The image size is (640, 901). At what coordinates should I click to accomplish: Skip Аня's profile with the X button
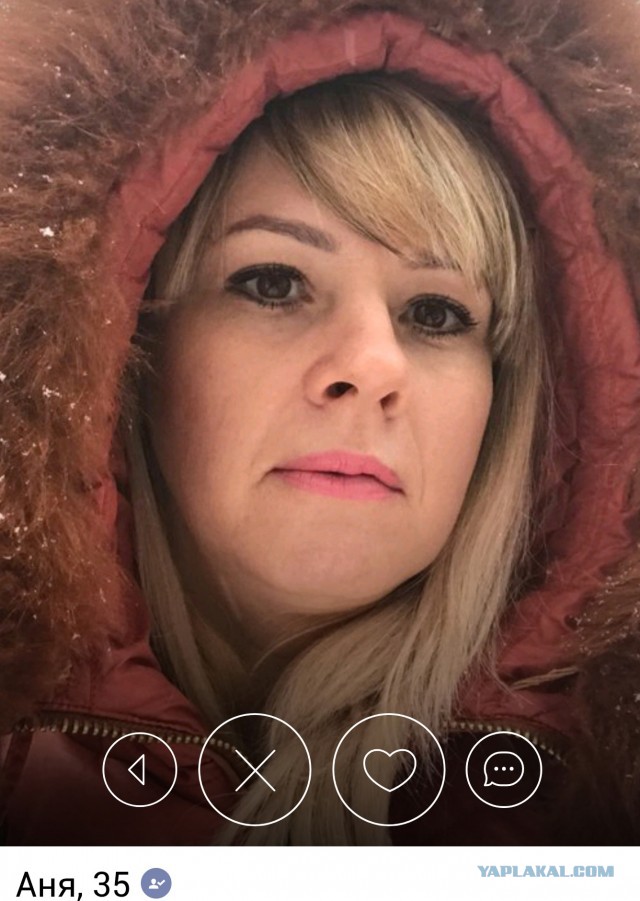pyautogui.click(x=254, y=769)
